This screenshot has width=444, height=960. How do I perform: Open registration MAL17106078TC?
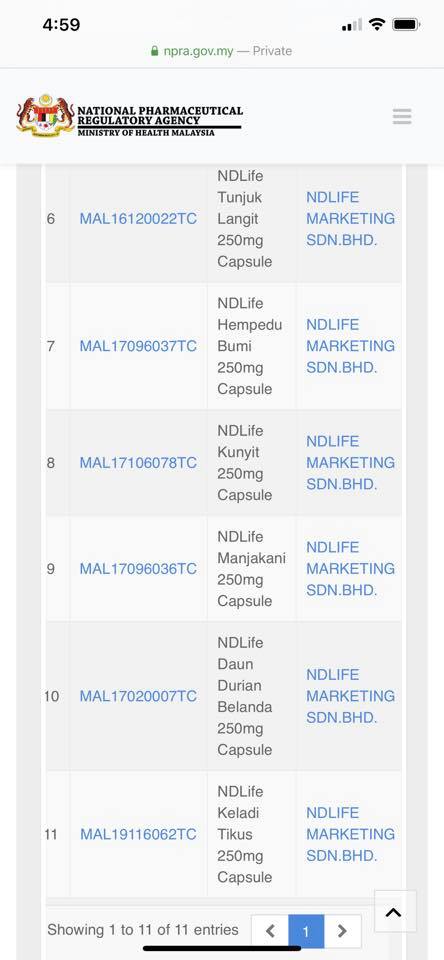(138, 463)
